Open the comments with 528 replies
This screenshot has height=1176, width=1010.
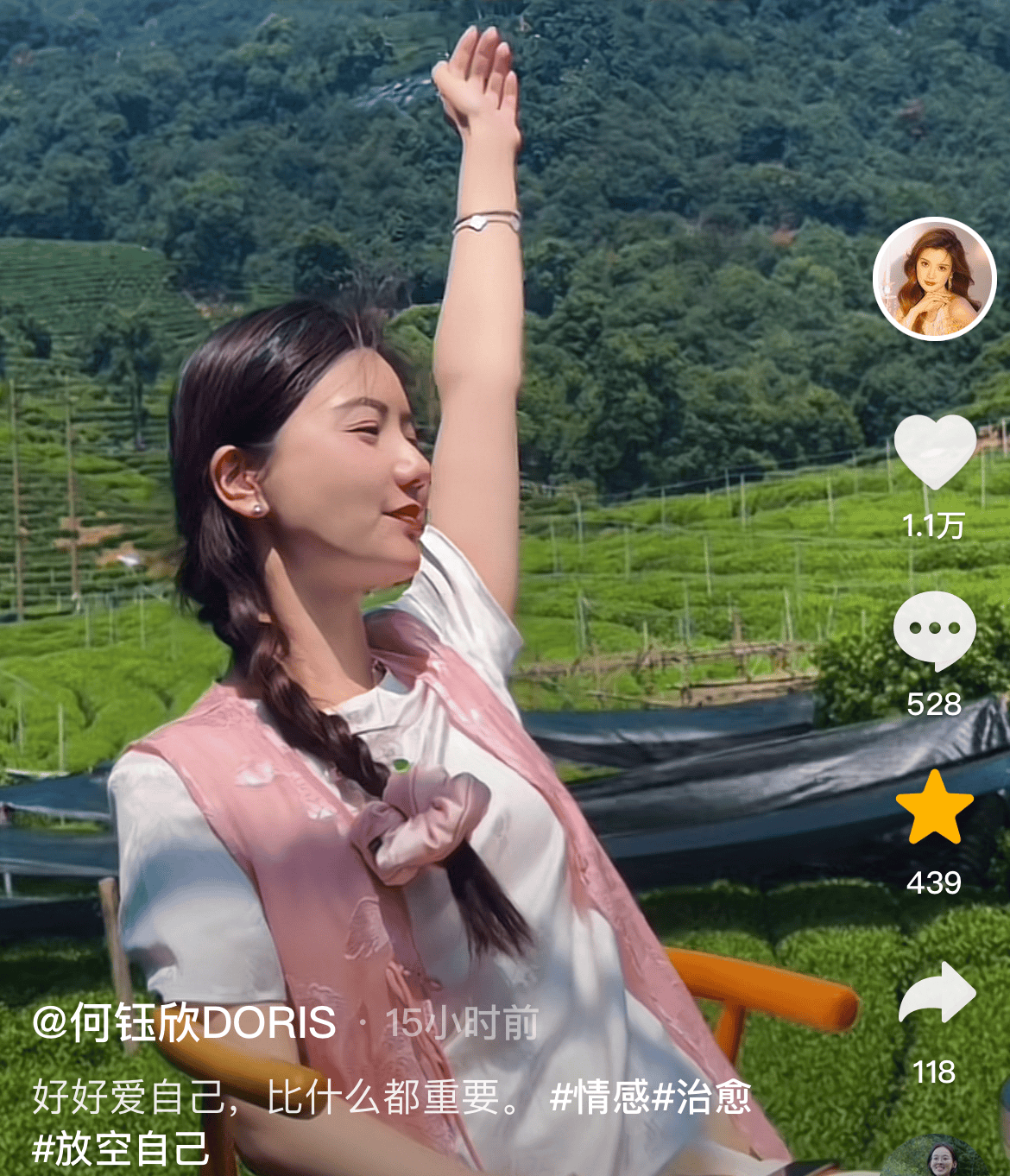coord(934,631)
